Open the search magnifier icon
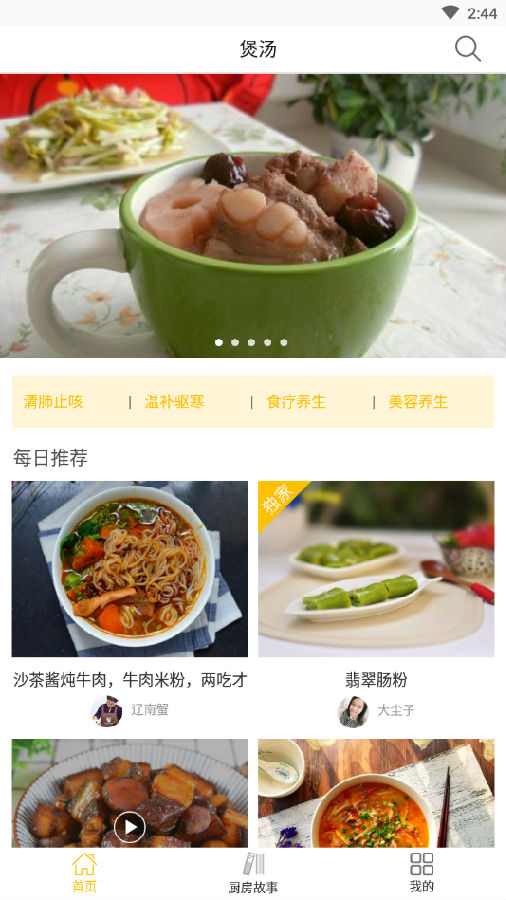The image size is (506, 900). (468, 49)
